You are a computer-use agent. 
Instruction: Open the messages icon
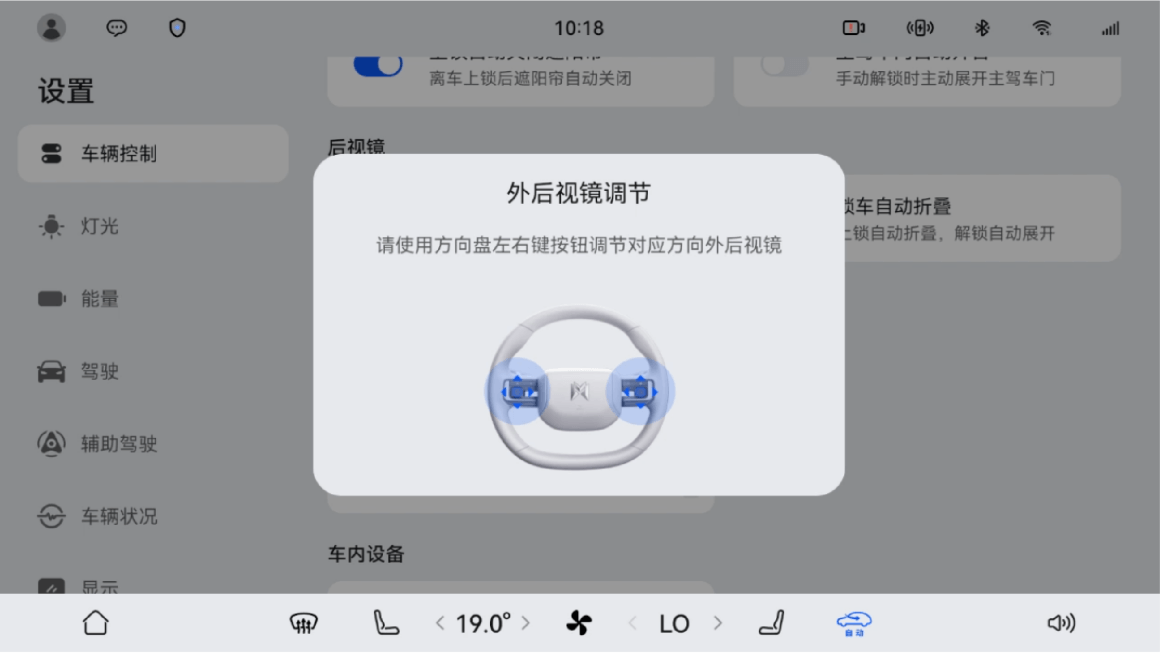(117, 28)
